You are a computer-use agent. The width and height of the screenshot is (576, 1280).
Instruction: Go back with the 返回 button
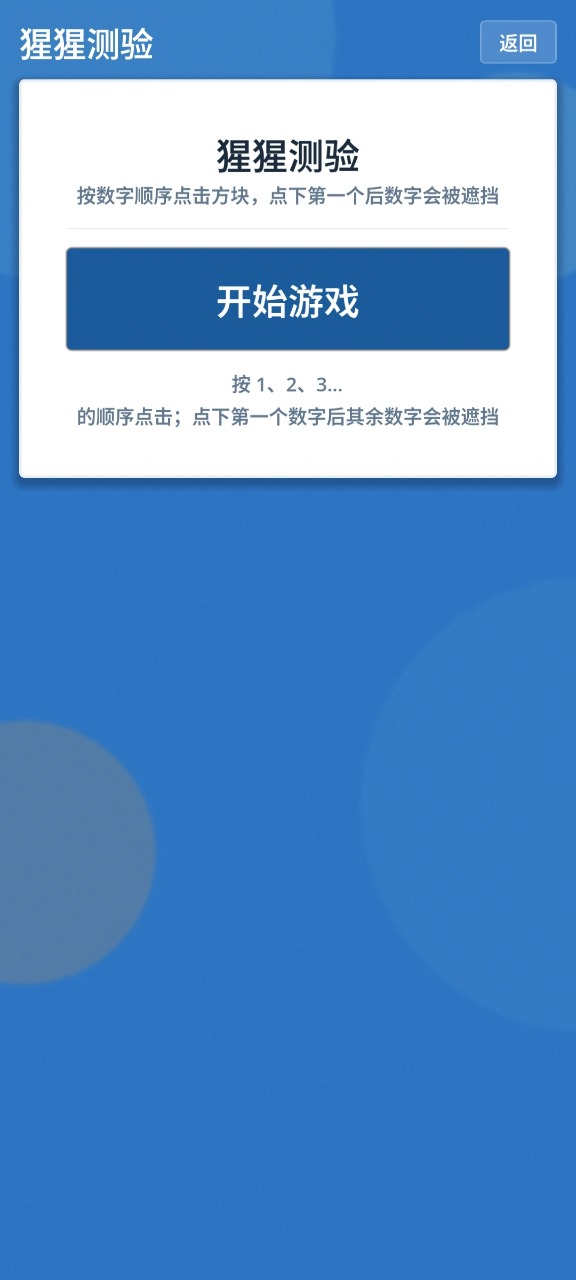coord(518,43)
